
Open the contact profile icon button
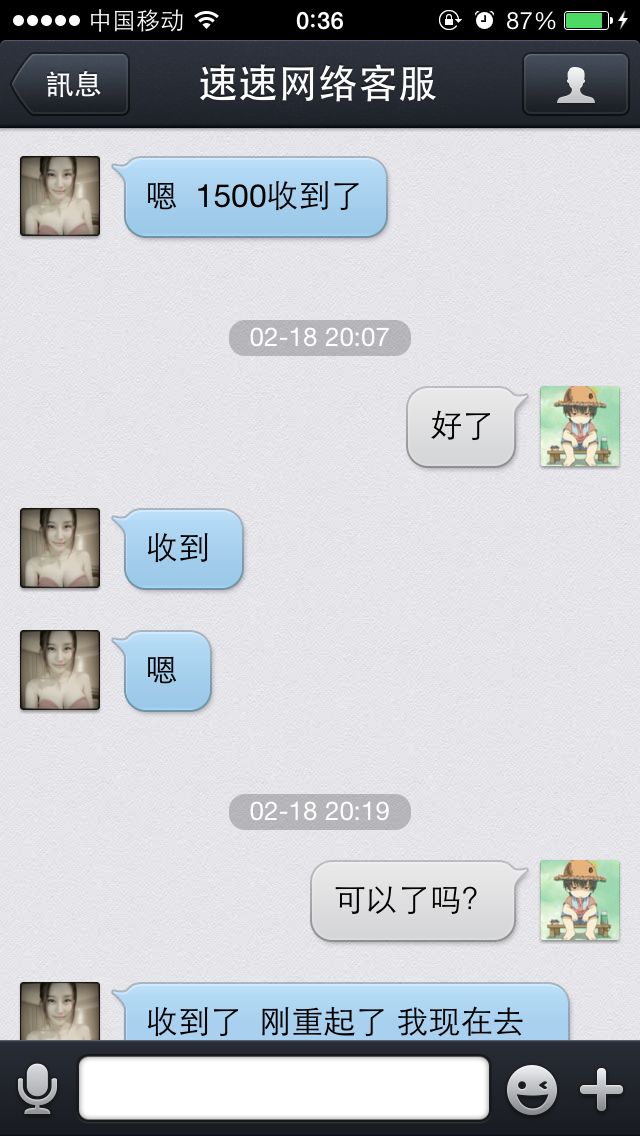575,84
